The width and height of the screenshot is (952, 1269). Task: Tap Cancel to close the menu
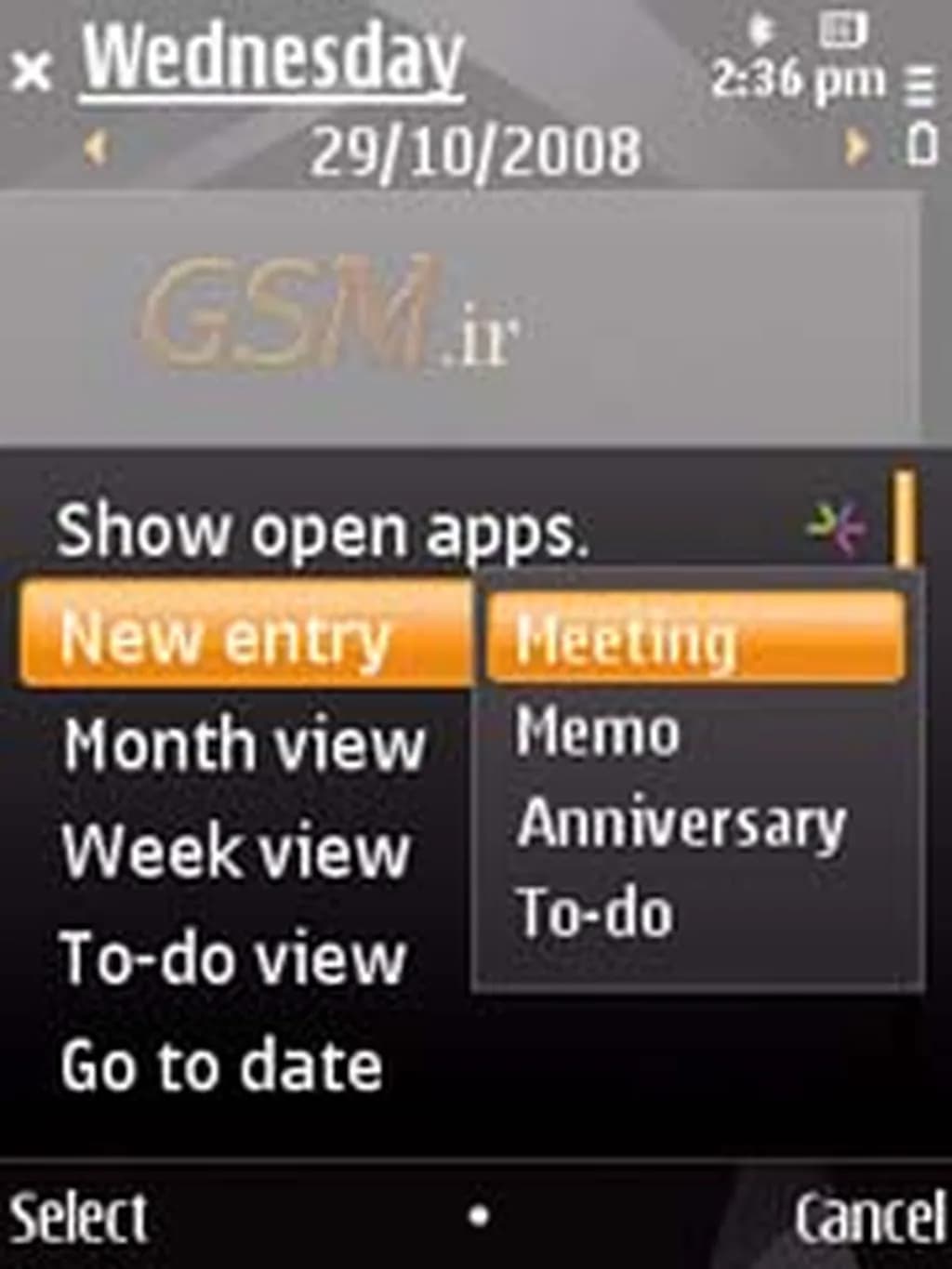tap(868, 1218)
